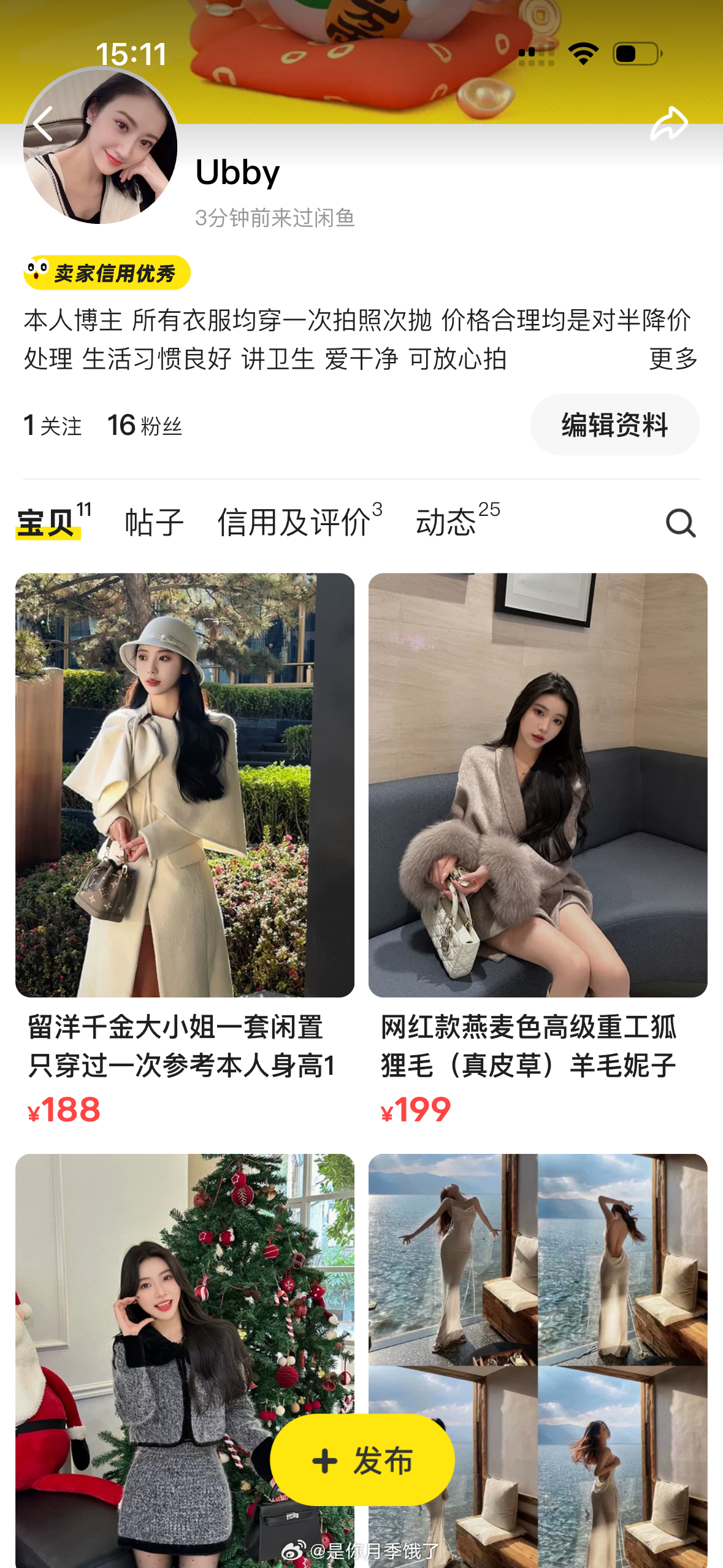The image size is (723, 1568).
Task: Switch to the 帖子 tab
Action: 153,523
